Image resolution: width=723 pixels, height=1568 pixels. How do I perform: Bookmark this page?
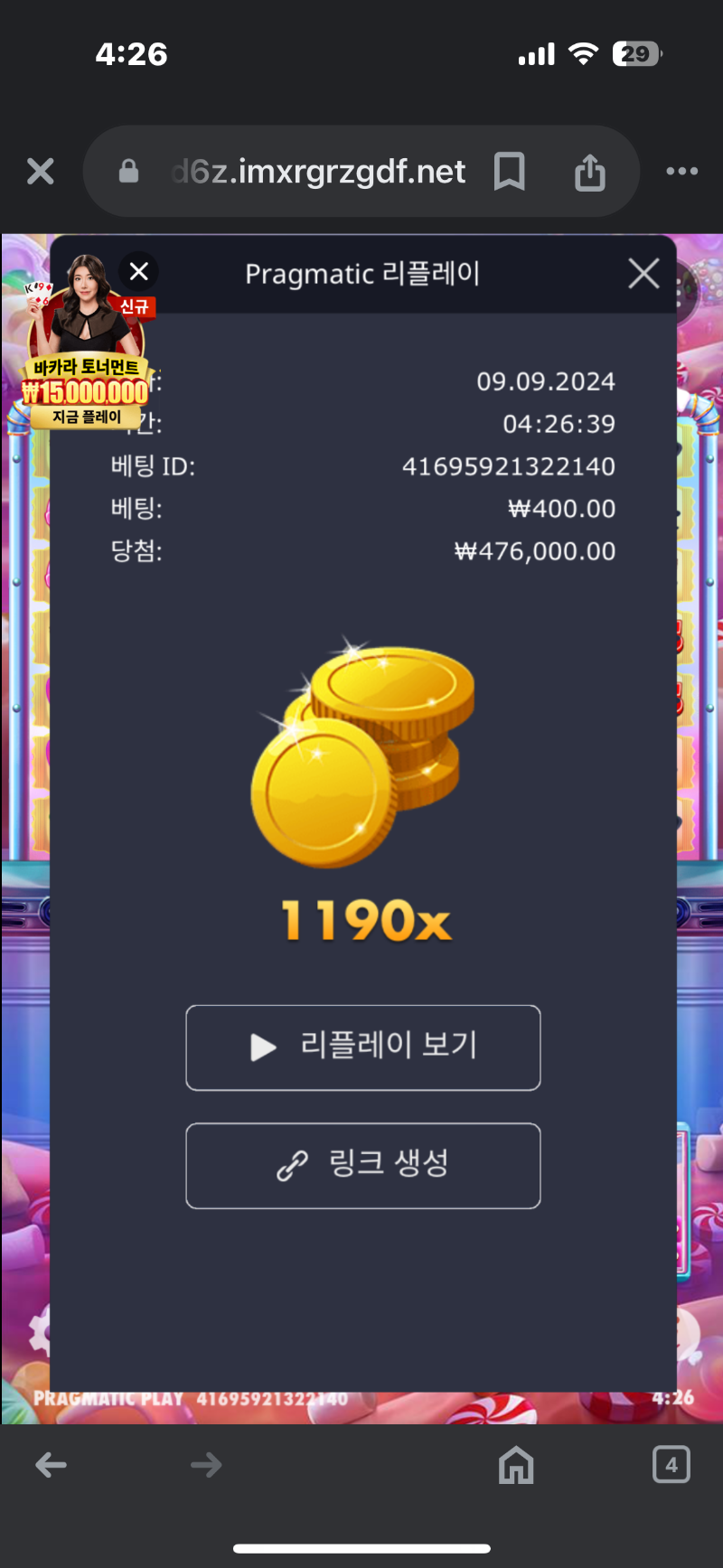click(509, 172)
